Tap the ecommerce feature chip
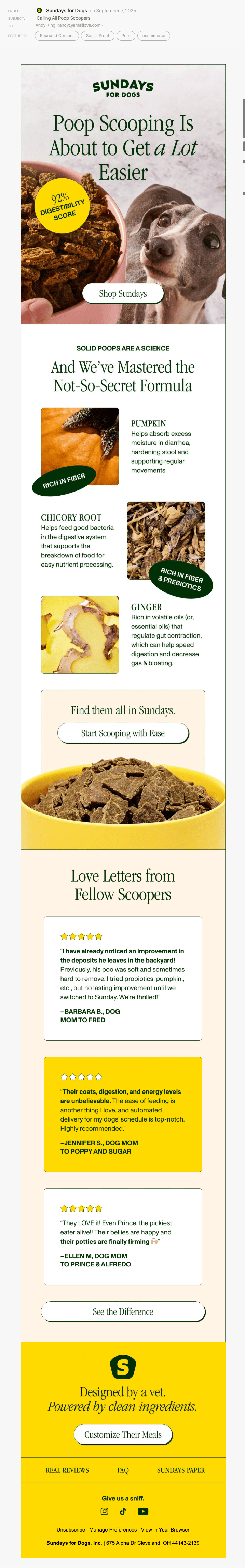The height and width of the screenshot is (1568, 245). click(x=153, y=36)
